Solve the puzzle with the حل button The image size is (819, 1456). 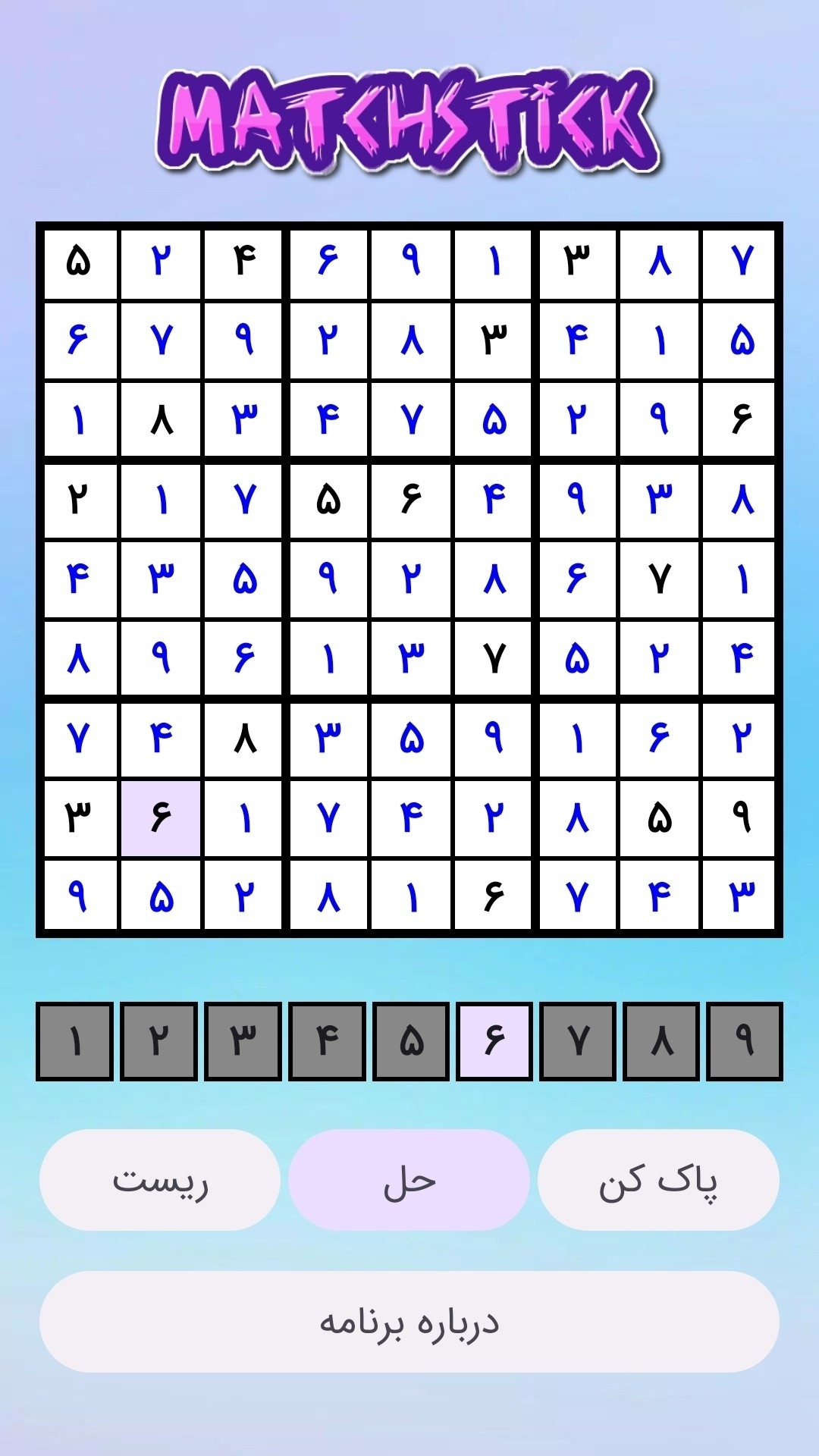coord(409,1180)
